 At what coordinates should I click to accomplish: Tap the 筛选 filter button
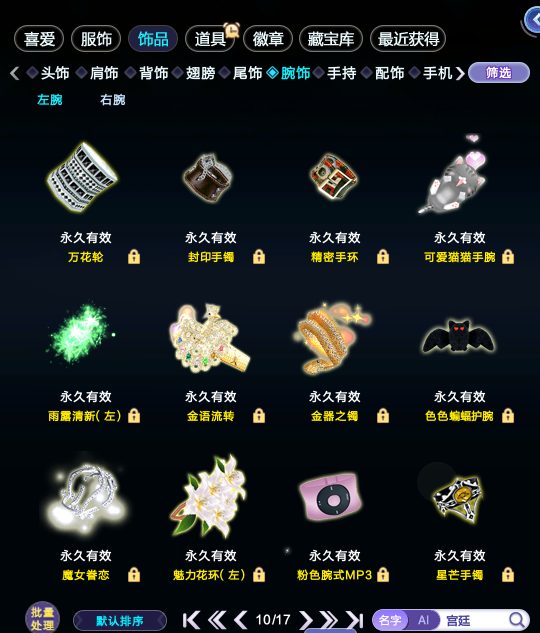pos(499,73)
